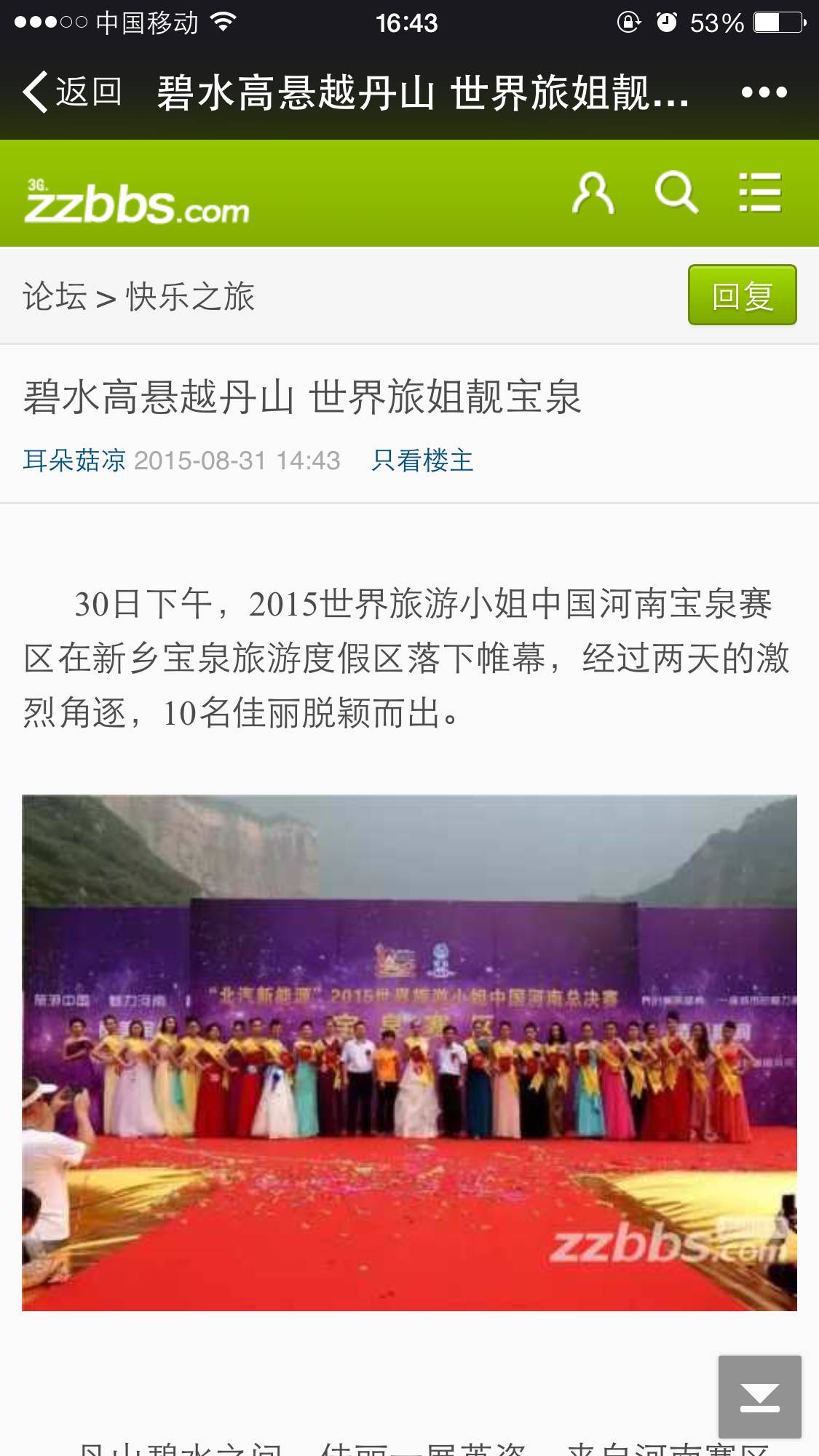Jump to the bottom with the down-arrow button
Screen dimensions: 819x1456
click(759, 1396)
